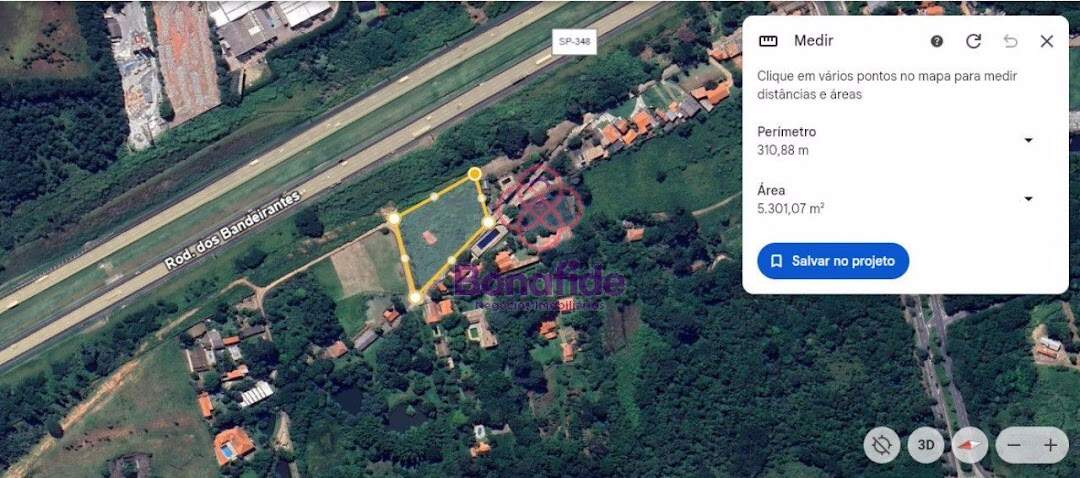Tap the crossed-out rotation icon beside 3D
The width and height of the screenshot is (1080, 478).
point(882,445)
